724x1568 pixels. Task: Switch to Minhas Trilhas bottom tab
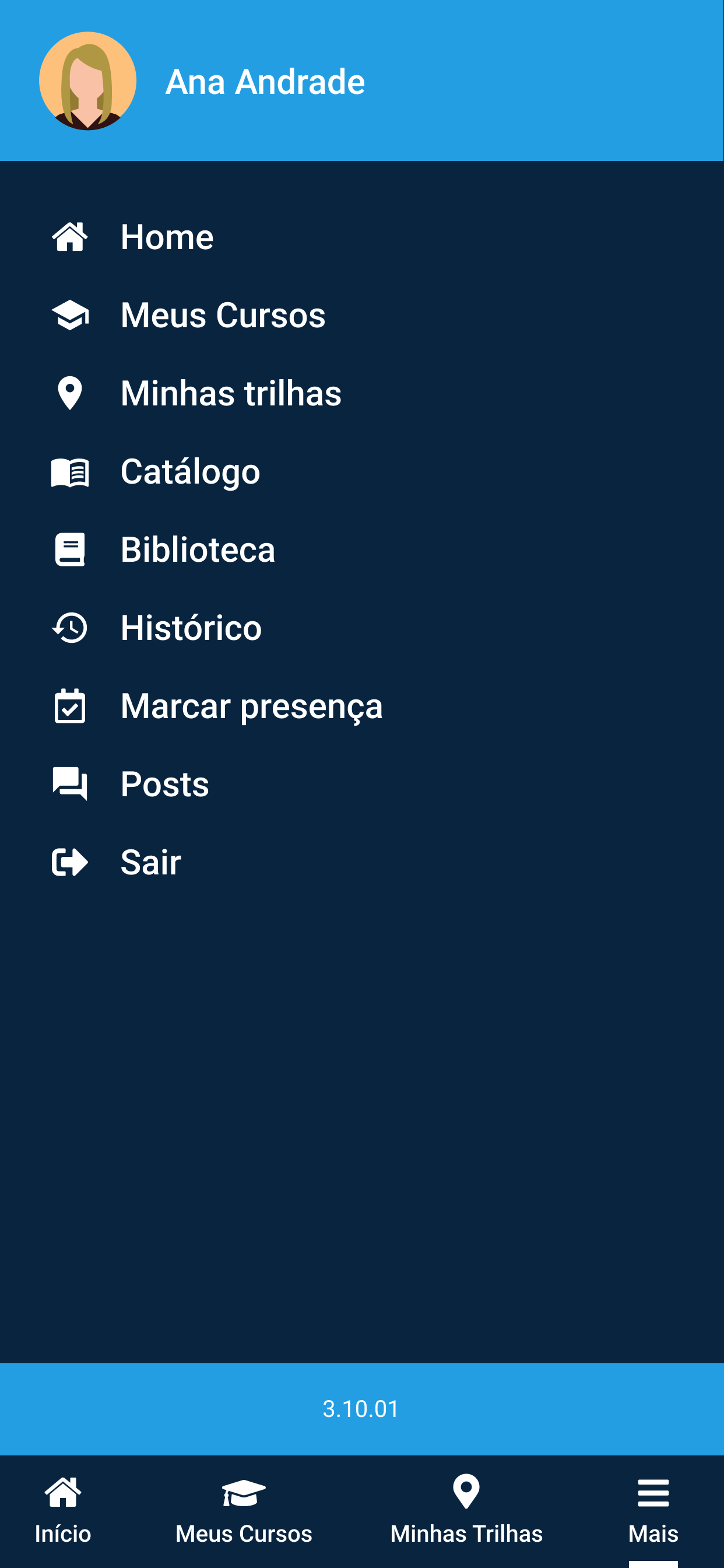tap(466, 1511)
